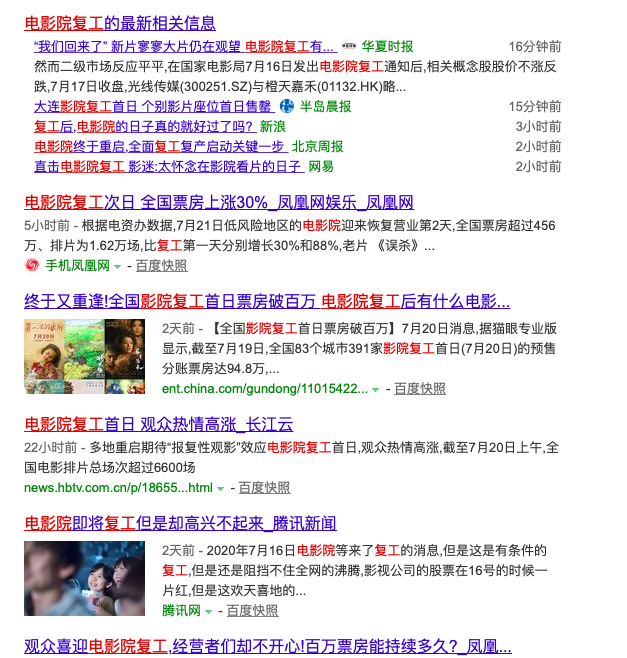Open 电影院复工首日 观众热情高涨_长江云 result
This screenshot has width=627, height=658.
tap(158, 423)
